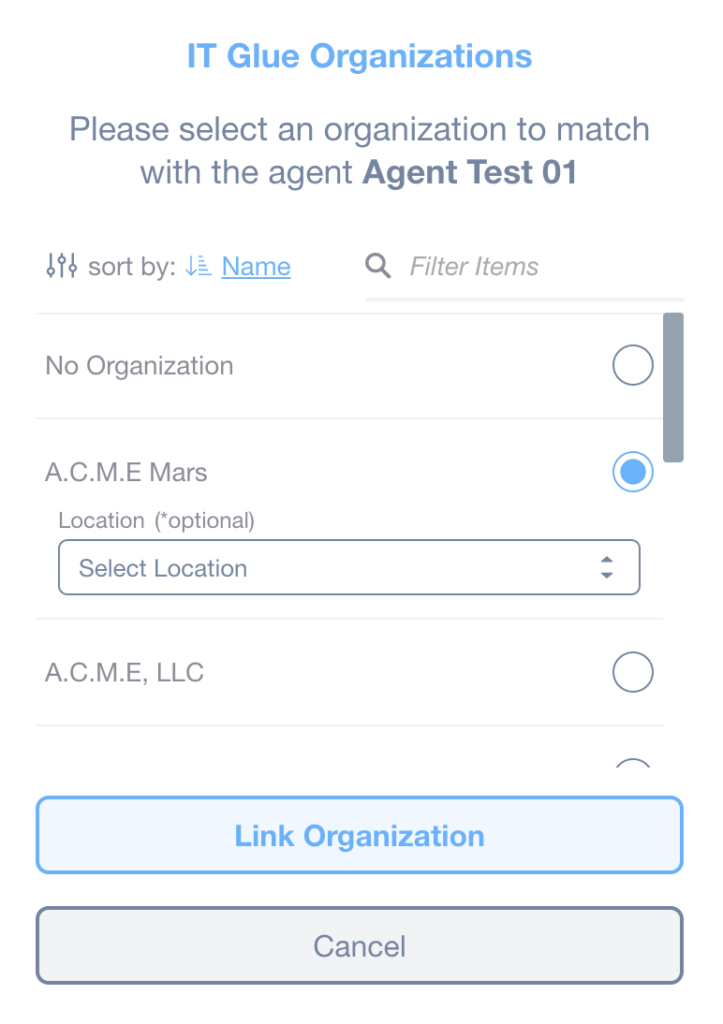This screenshot has width=723, height=1024.
Task: Click the Link Organization button
Action: (x=359, y=835)
